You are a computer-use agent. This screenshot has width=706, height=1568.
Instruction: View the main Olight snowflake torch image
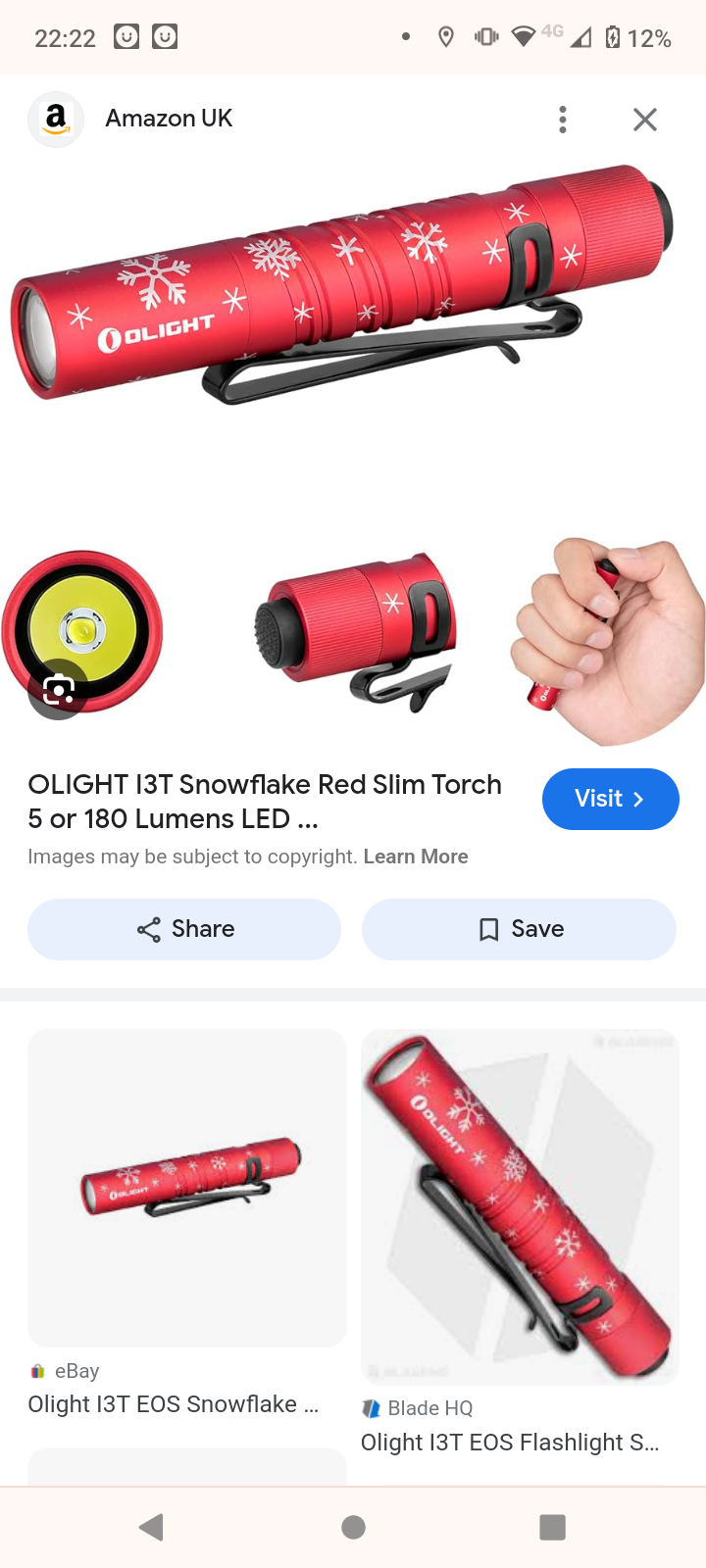(x=343, y=284)
